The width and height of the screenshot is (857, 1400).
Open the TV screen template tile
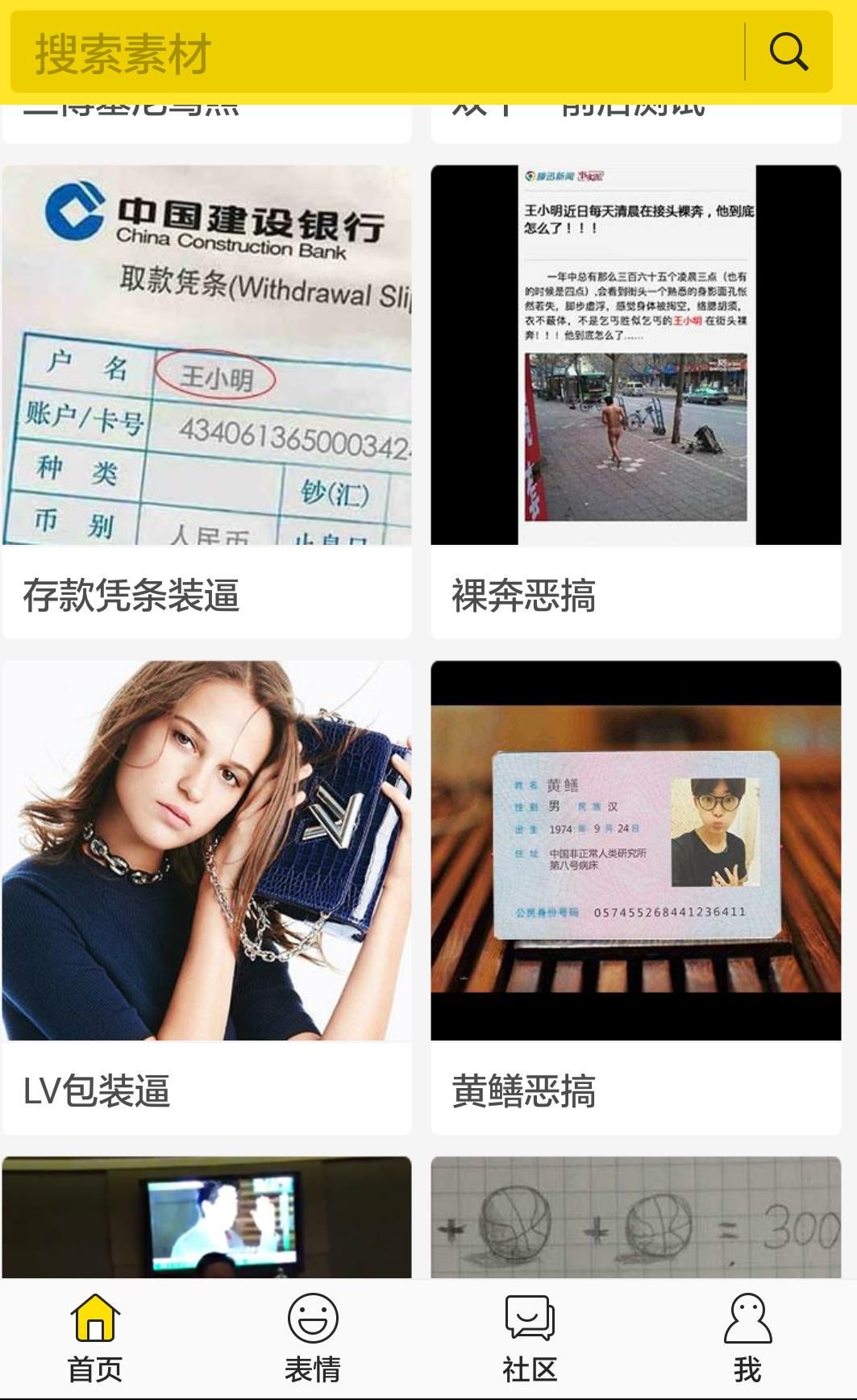pyautogui.click(x=206, y=1217)
